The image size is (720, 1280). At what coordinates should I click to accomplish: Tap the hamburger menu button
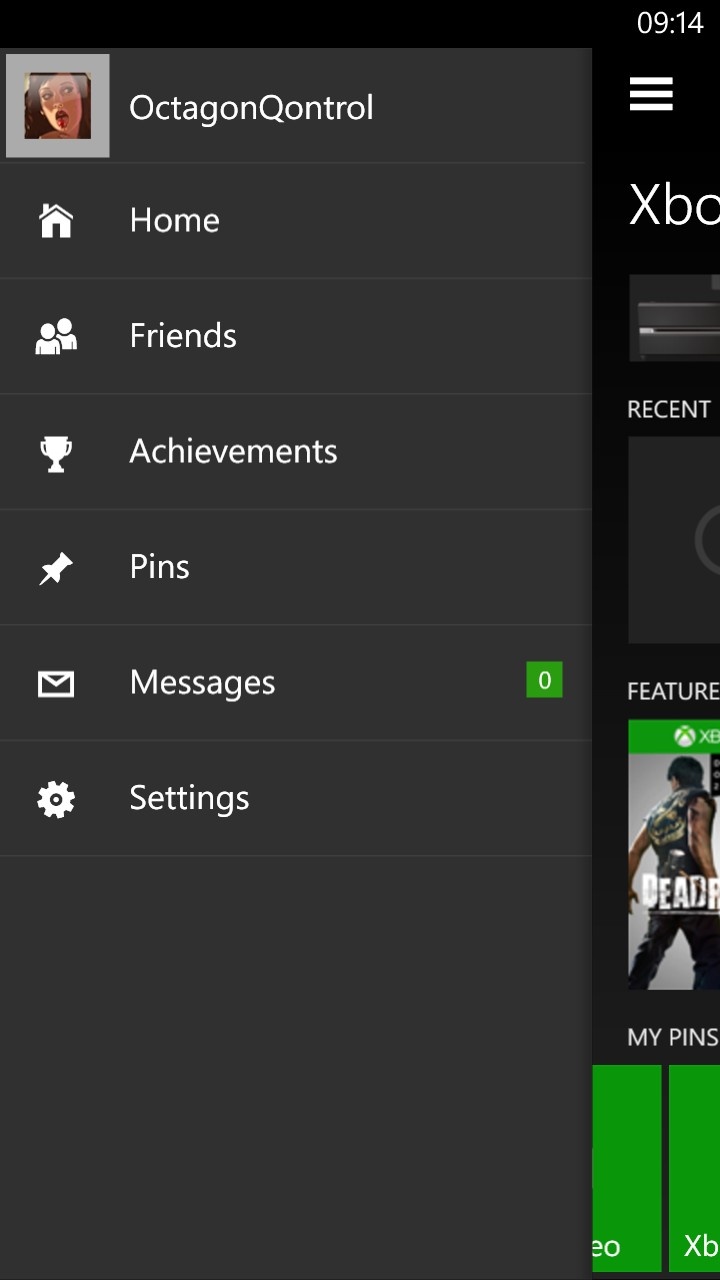tap(651, 95)
